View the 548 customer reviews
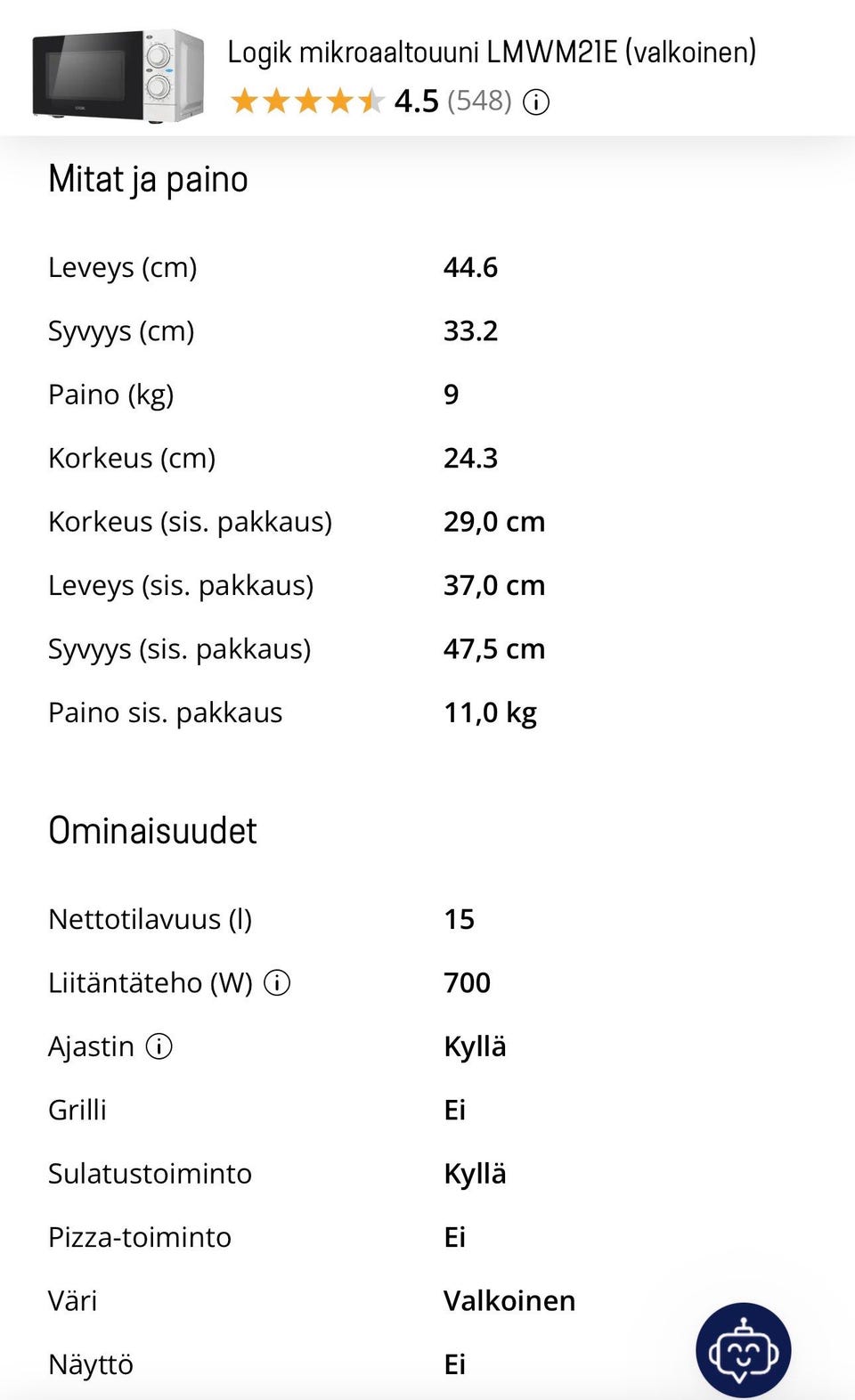855x1400 pixels. (x=480, y=101)
